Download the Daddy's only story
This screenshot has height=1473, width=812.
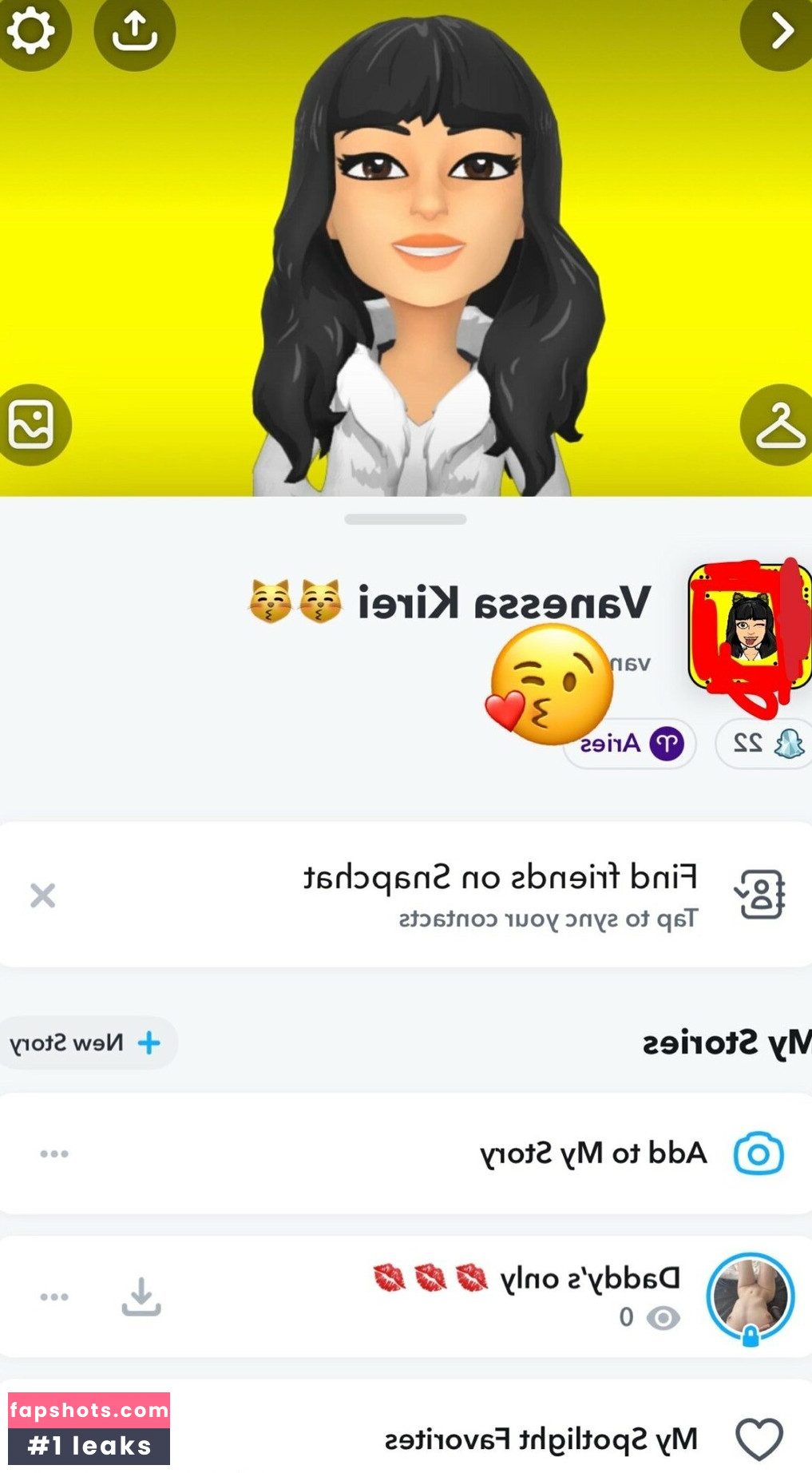click(141, 1296)
